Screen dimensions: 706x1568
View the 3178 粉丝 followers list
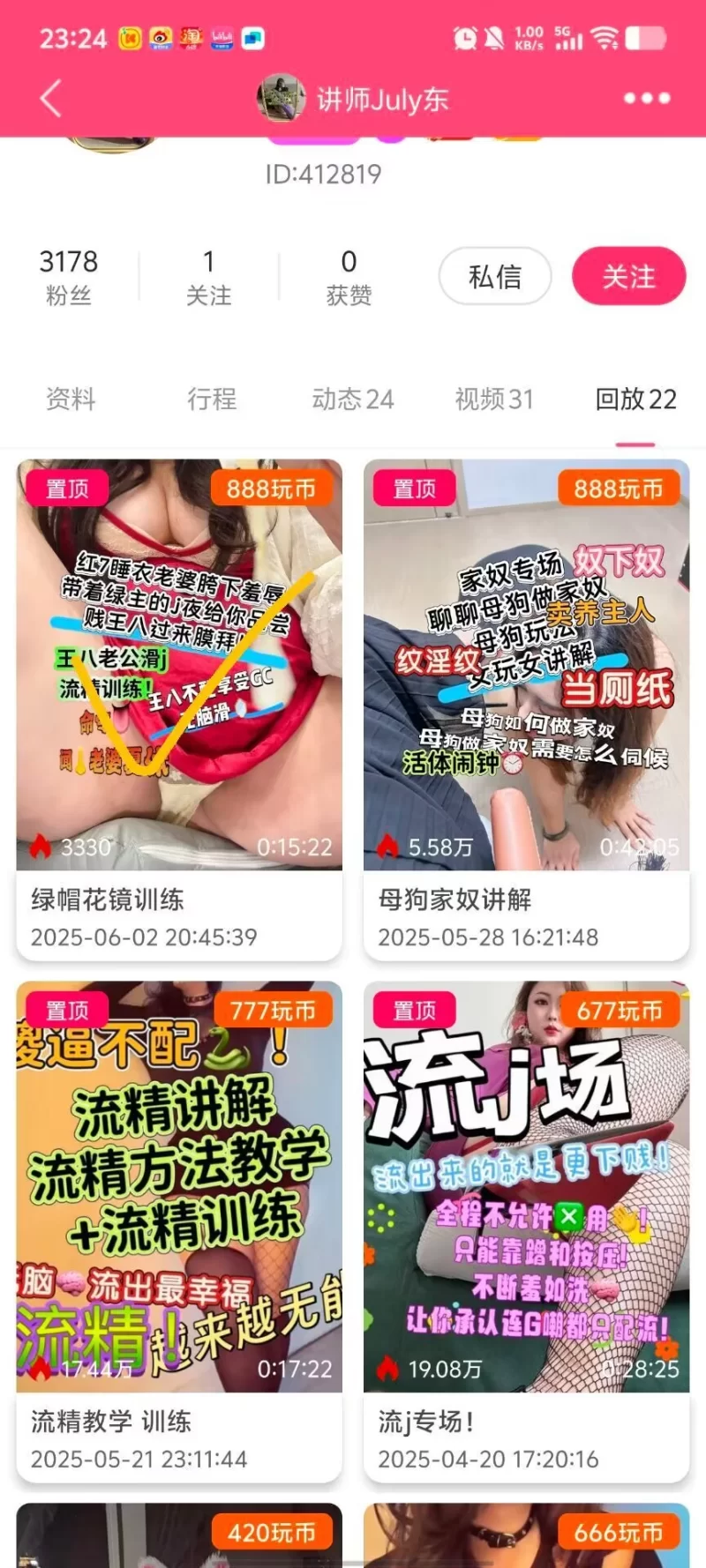point(69,277)
